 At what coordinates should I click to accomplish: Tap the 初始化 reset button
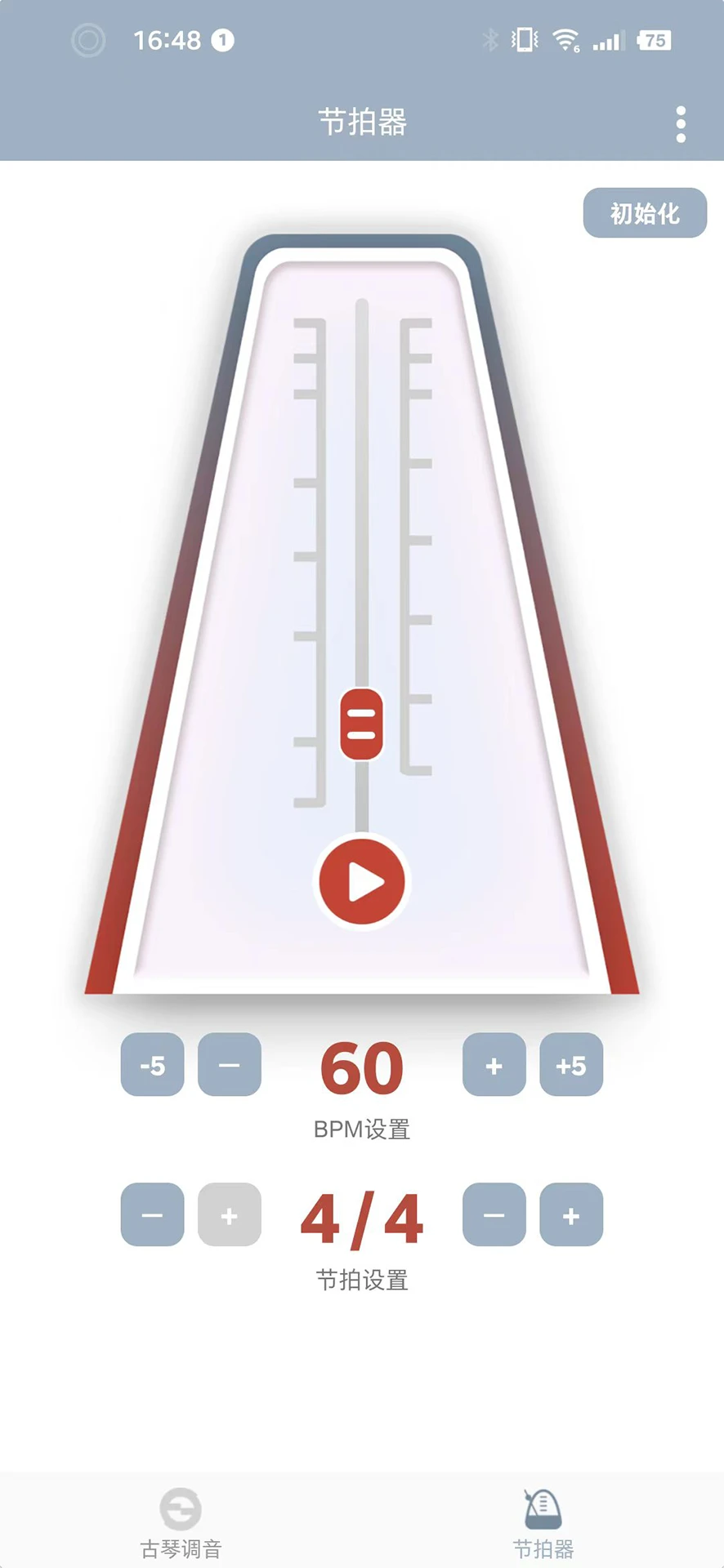[645, 213]
